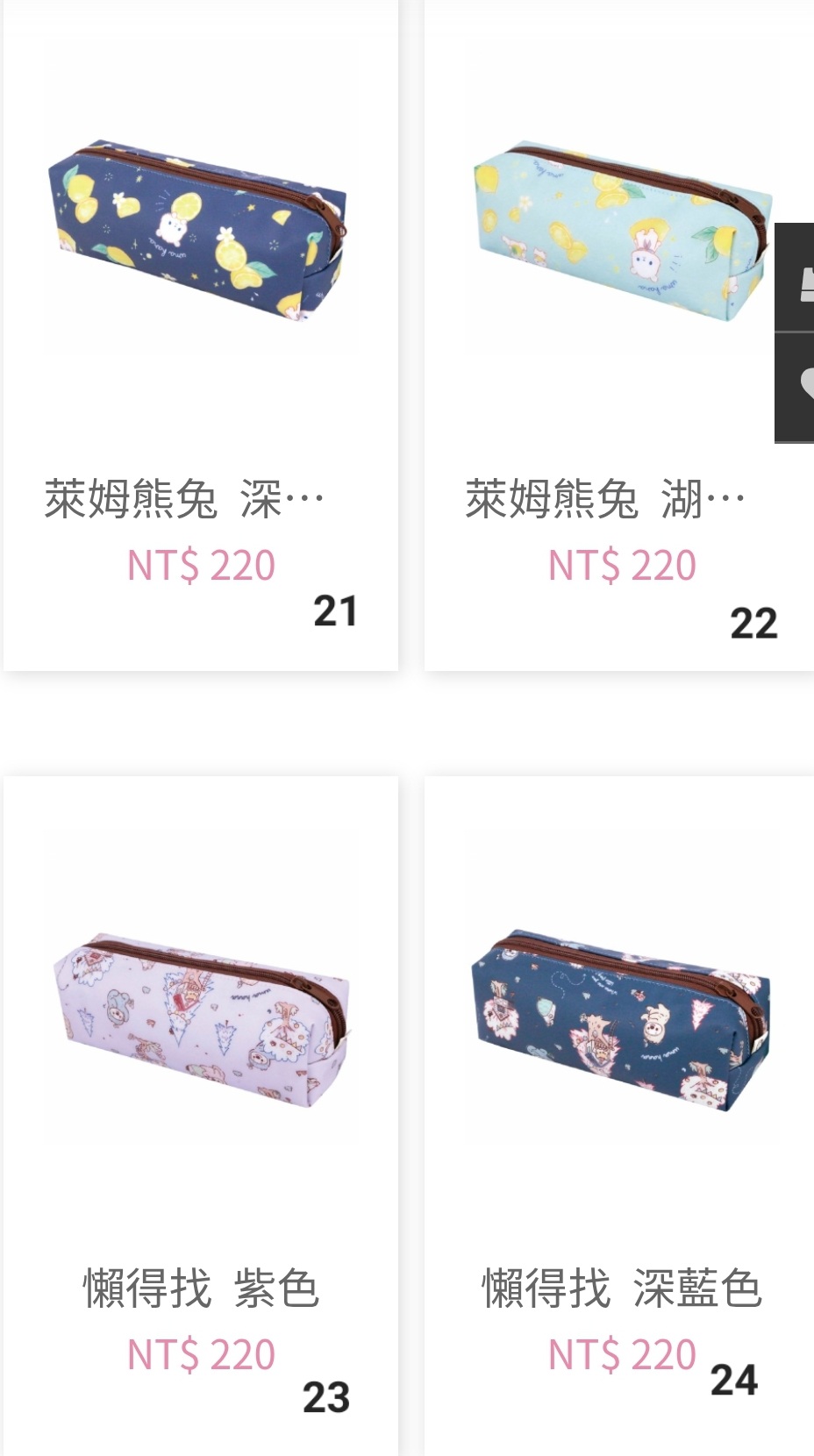This screenshot has height=1456, width=814.
Task: View the 懶得找 深藍色 pencil case
Action: [619, 1116]
